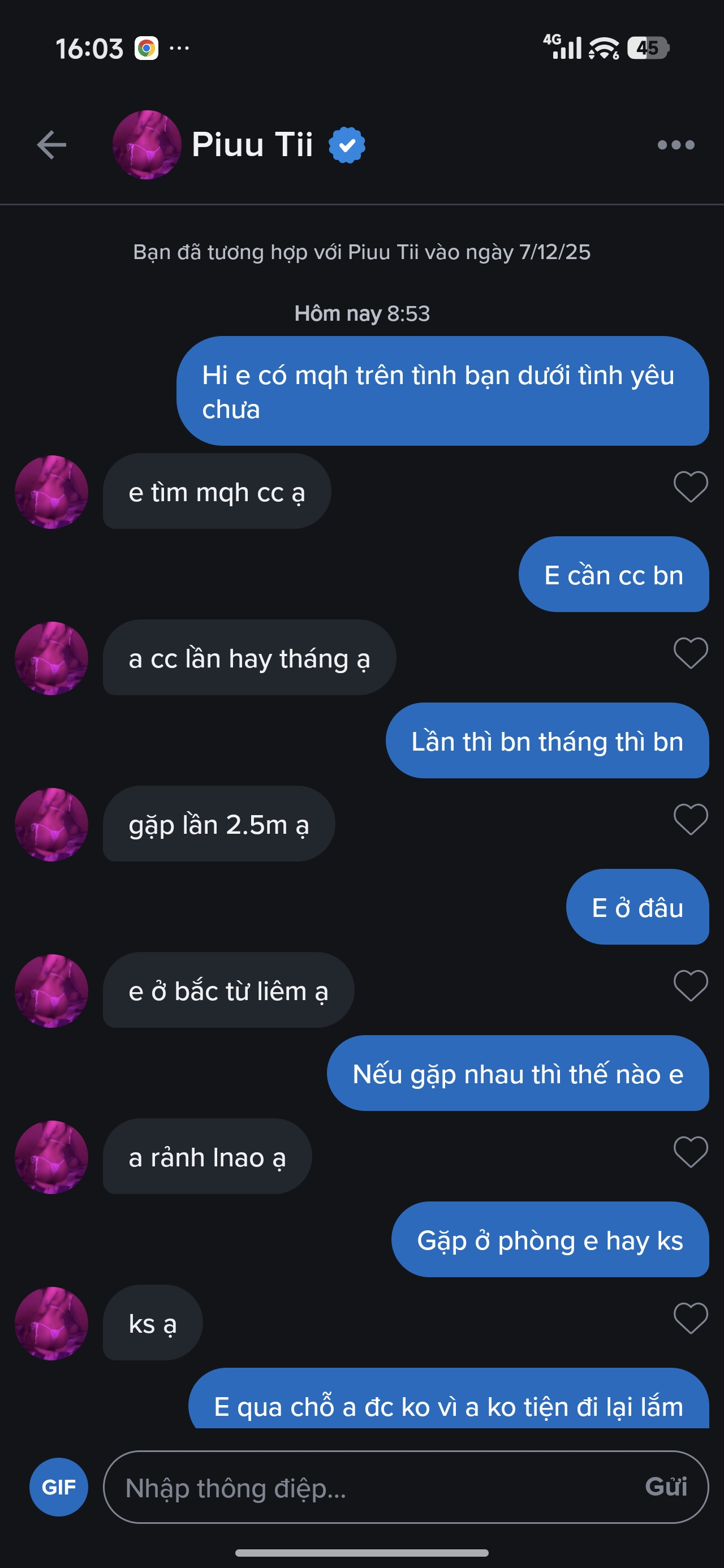Tap the Gửi send button
The height and width of the screenshot is (1568, 724).
[666, 1487]
